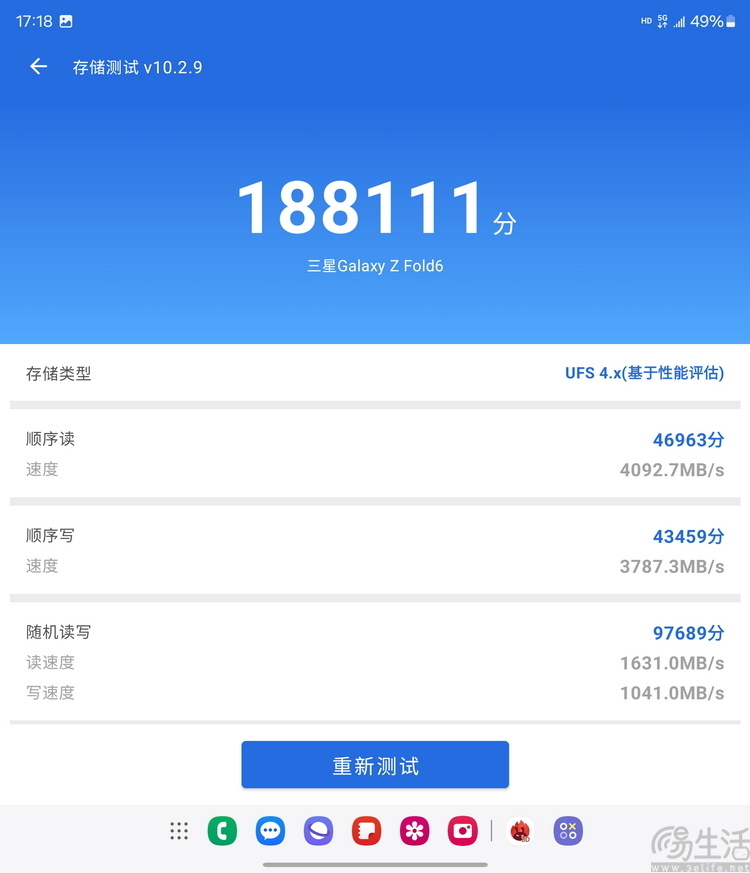This screenshot has width=750, height=873.
Task: Open the Gallery app icon
Action: coord(414,831)
